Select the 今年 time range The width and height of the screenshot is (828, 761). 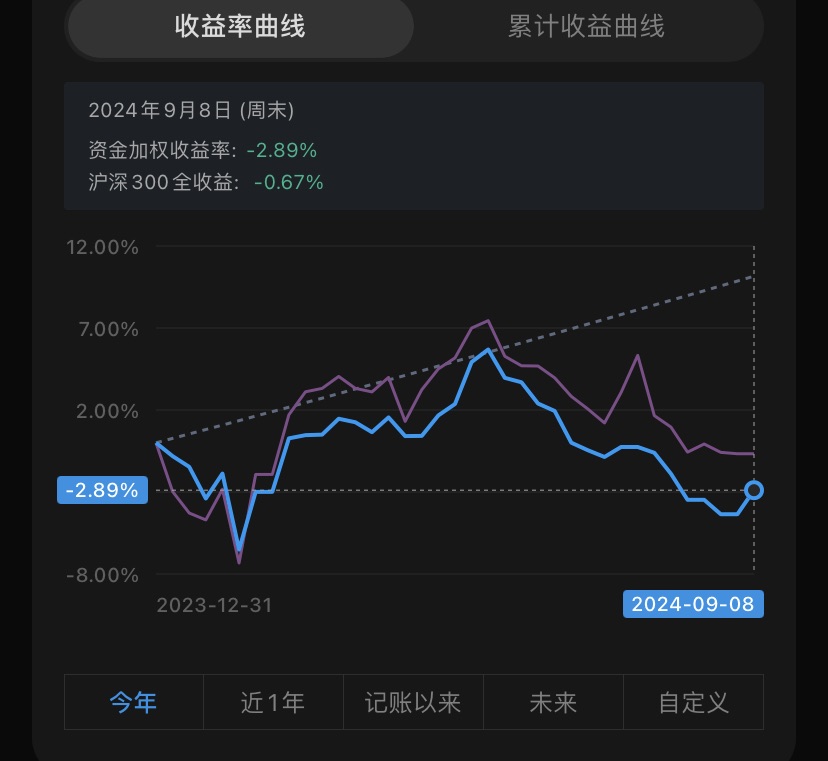pyautogui.click(x=134, y=702)
